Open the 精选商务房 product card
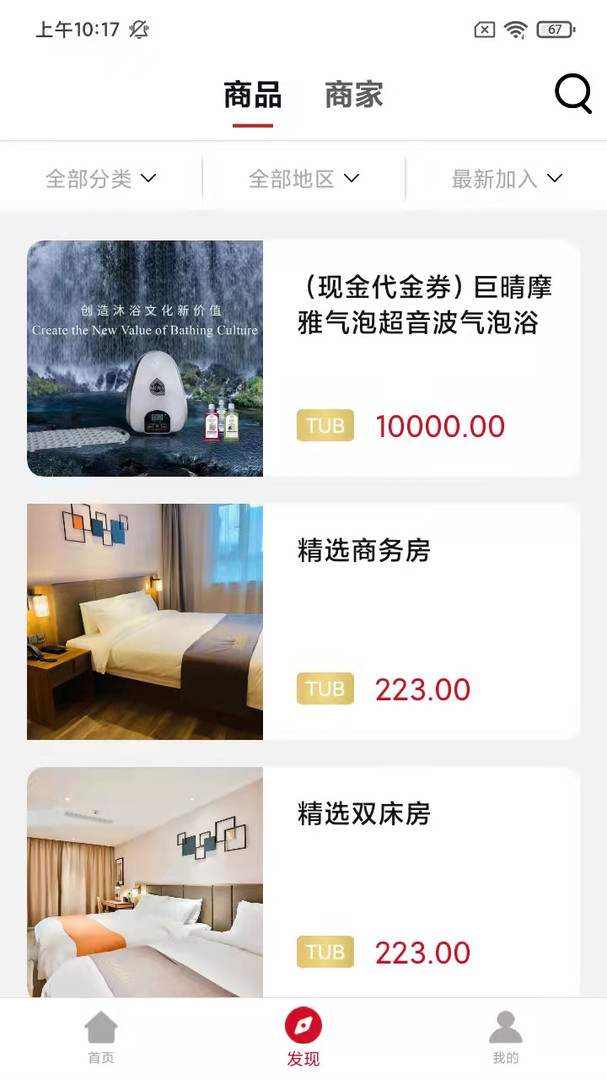Viewport: 607px width, 1080px height. (303, 621)
